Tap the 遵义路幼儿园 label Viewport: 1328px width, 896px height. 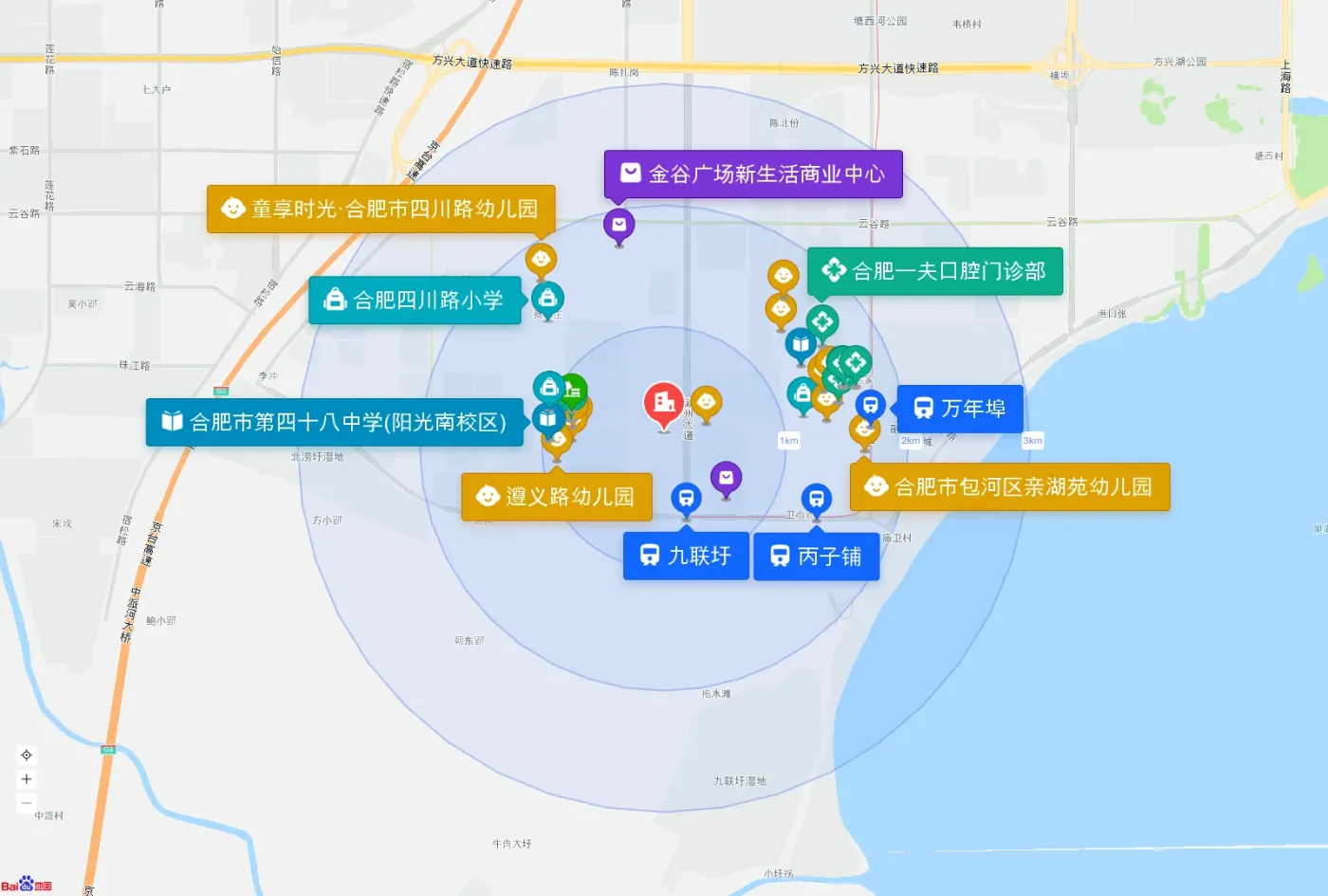pos(557,497)
